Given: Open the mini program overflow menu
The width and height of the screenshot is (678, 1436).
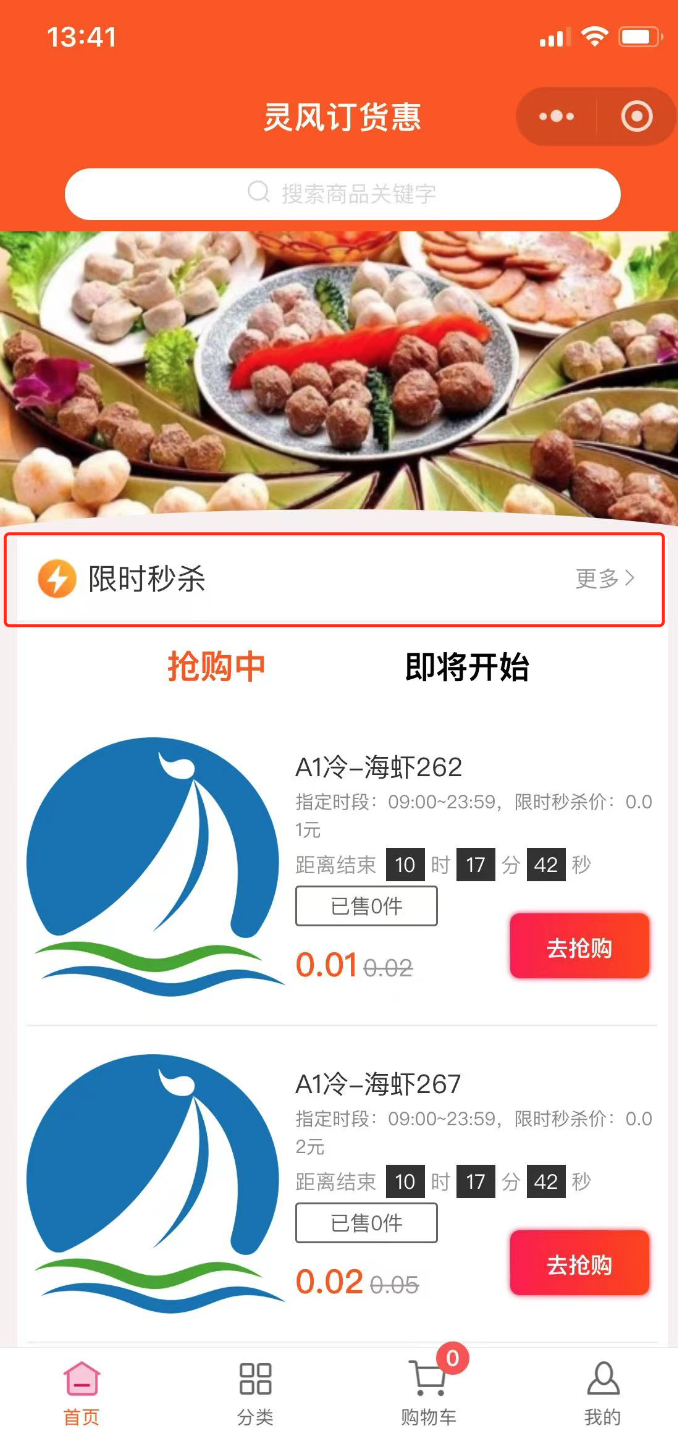Looking at the screenshot, I should (556, 117).
